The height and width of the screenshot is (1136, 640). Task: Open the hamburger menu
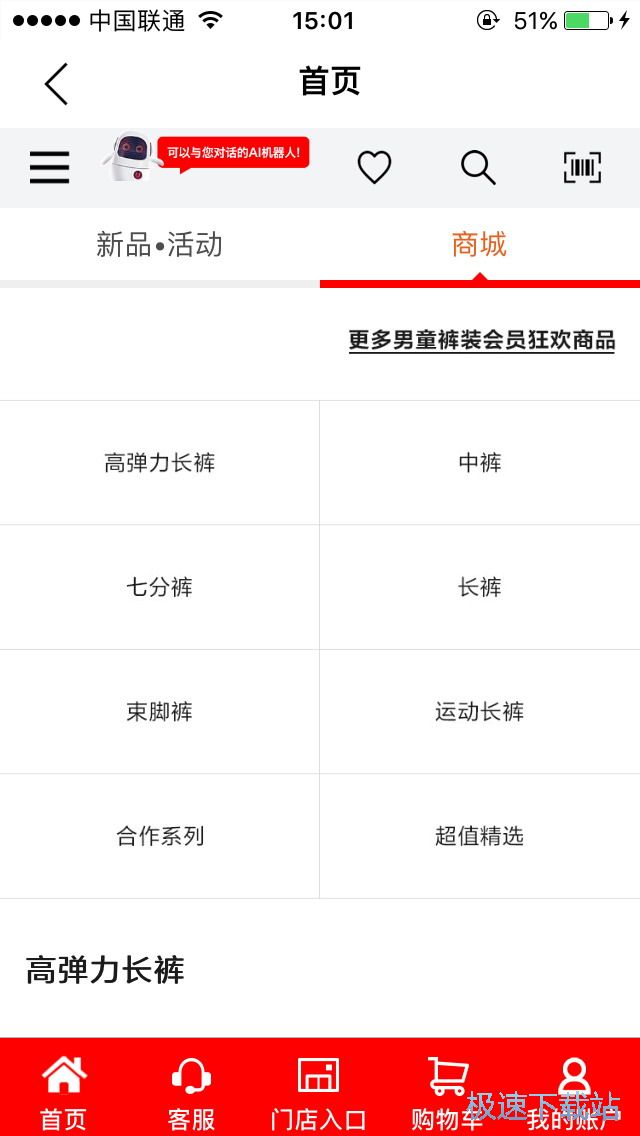49,167
